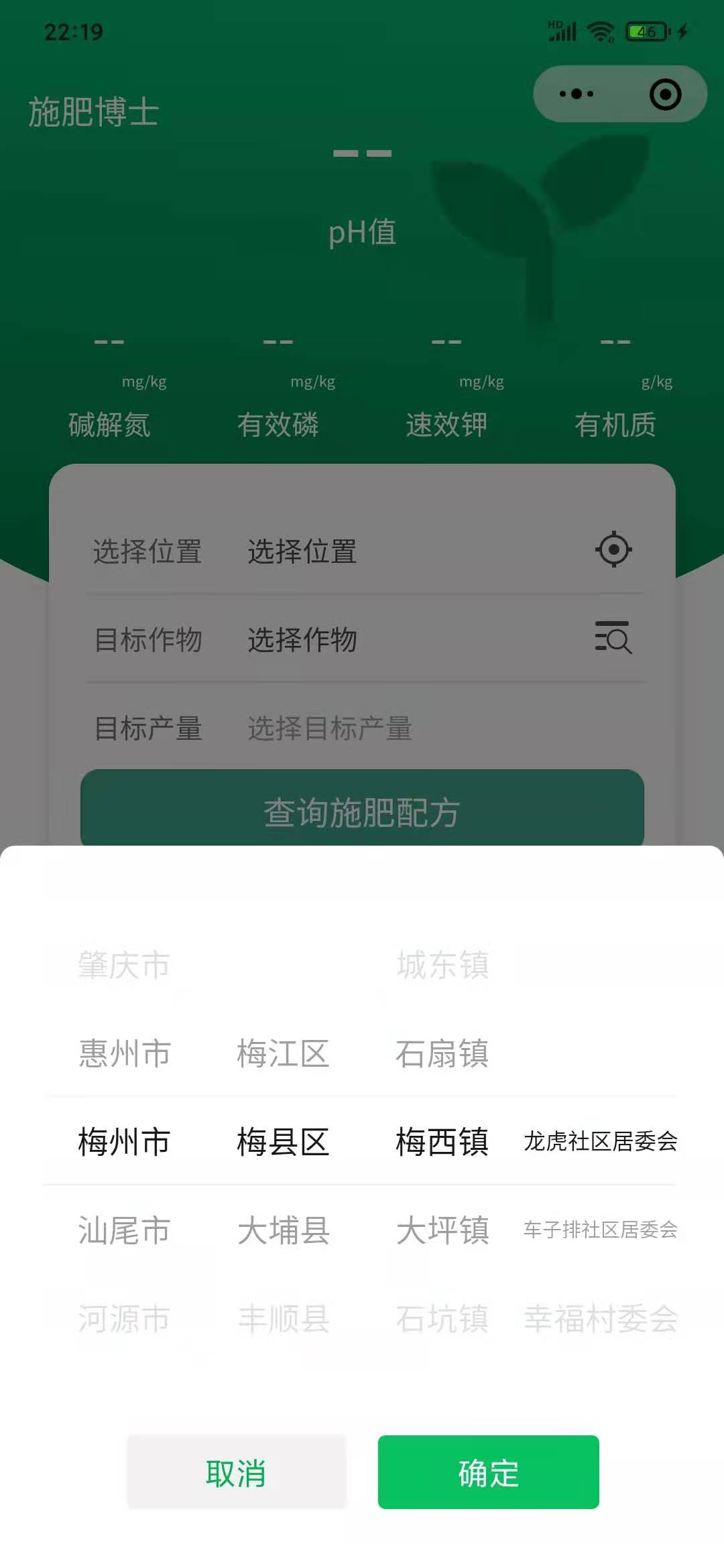The image size is (724, 1568).
Task: Choose 惠州市 from the city list
Action: click(124, 1053)
